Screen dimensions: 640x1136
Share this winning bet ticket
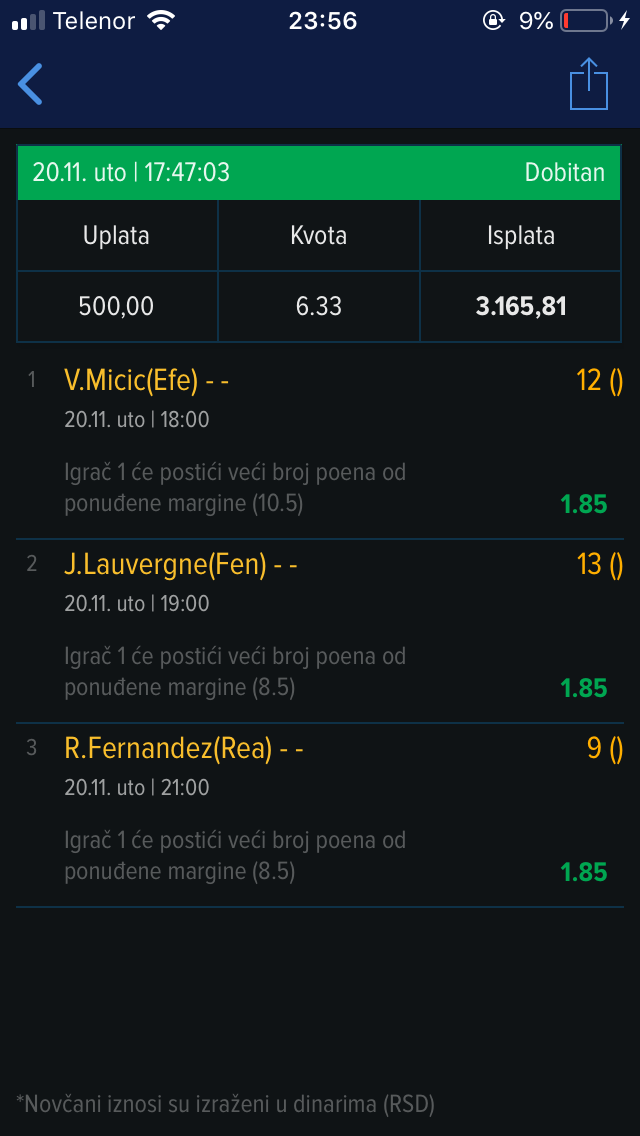tap(589, 83)
